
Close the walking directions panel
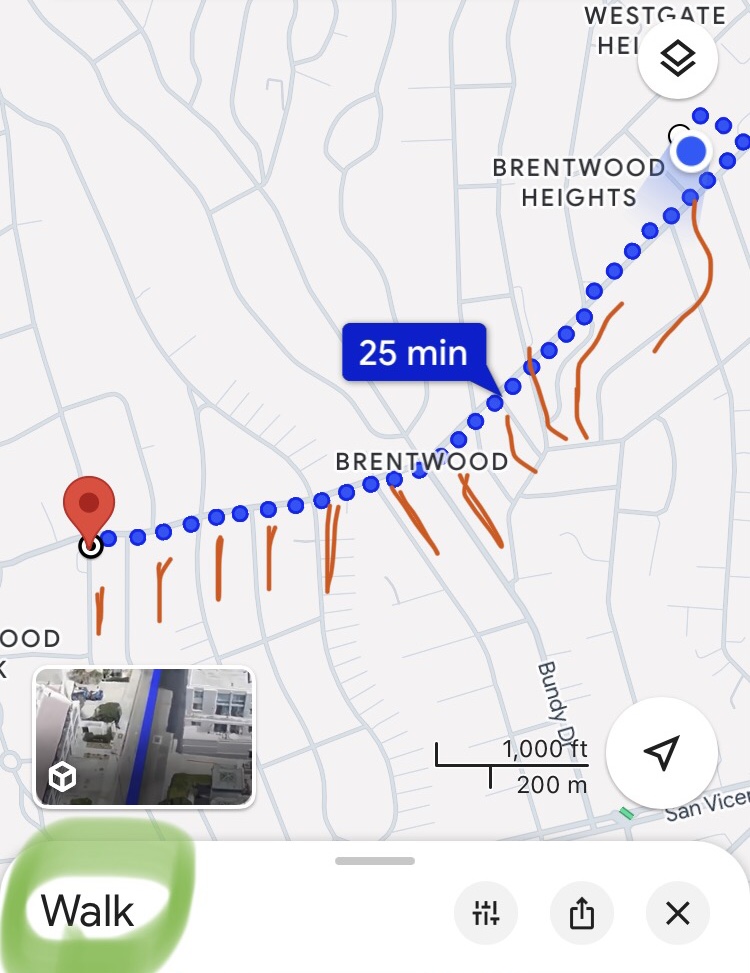[x=677, y=912]
